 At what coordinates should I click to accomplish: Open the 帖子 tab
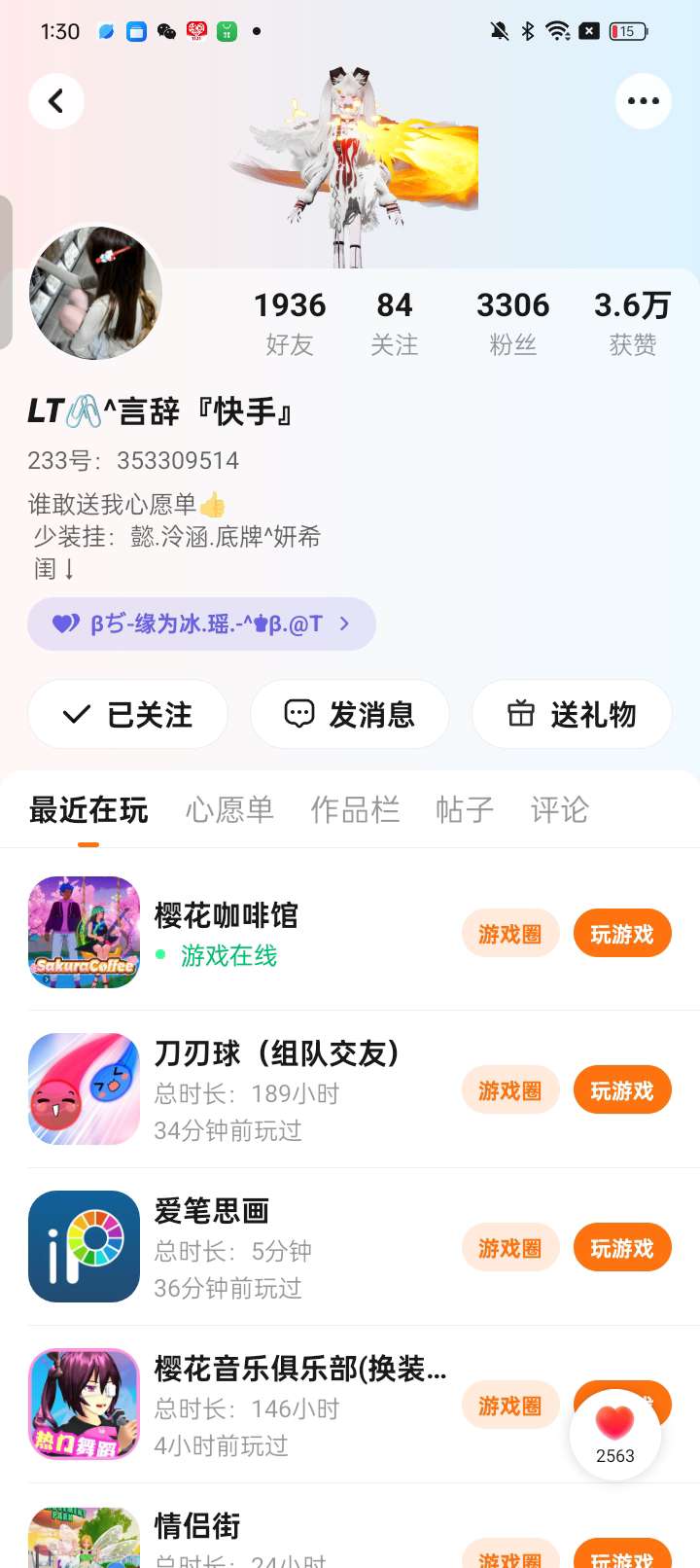click(x=465, y=809)
